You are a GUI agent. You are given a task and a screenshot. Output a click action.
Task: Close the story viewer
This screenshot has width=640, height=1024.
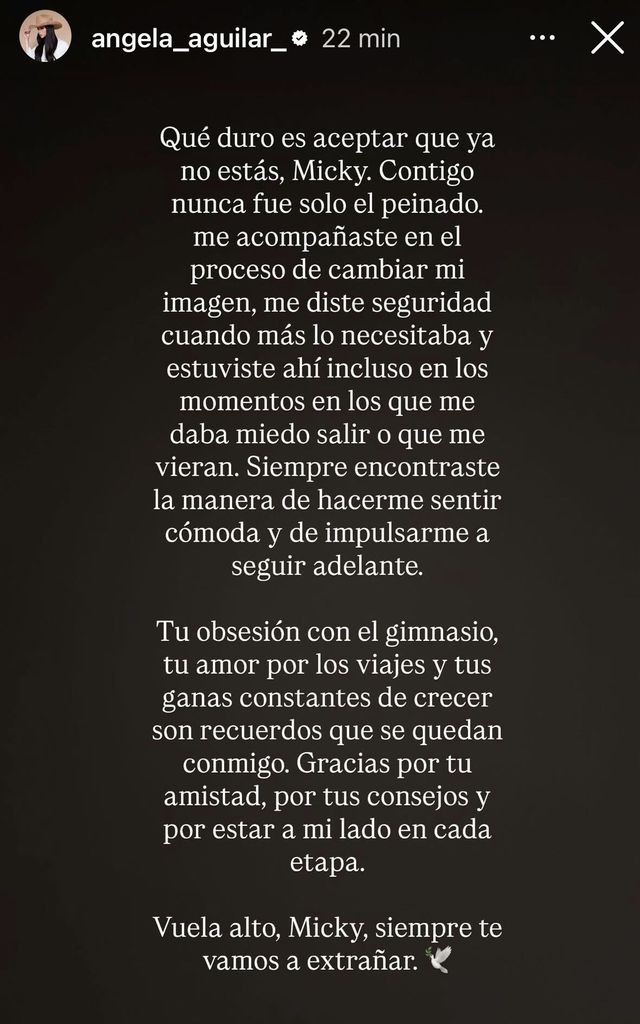tap(607, 38)
